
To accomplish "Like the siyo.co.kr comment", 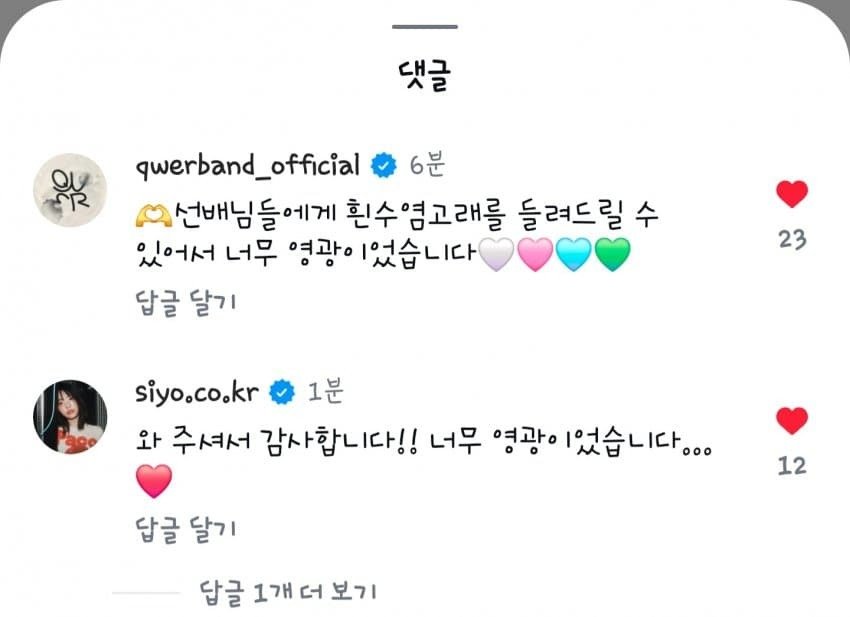I will point(791,421).
